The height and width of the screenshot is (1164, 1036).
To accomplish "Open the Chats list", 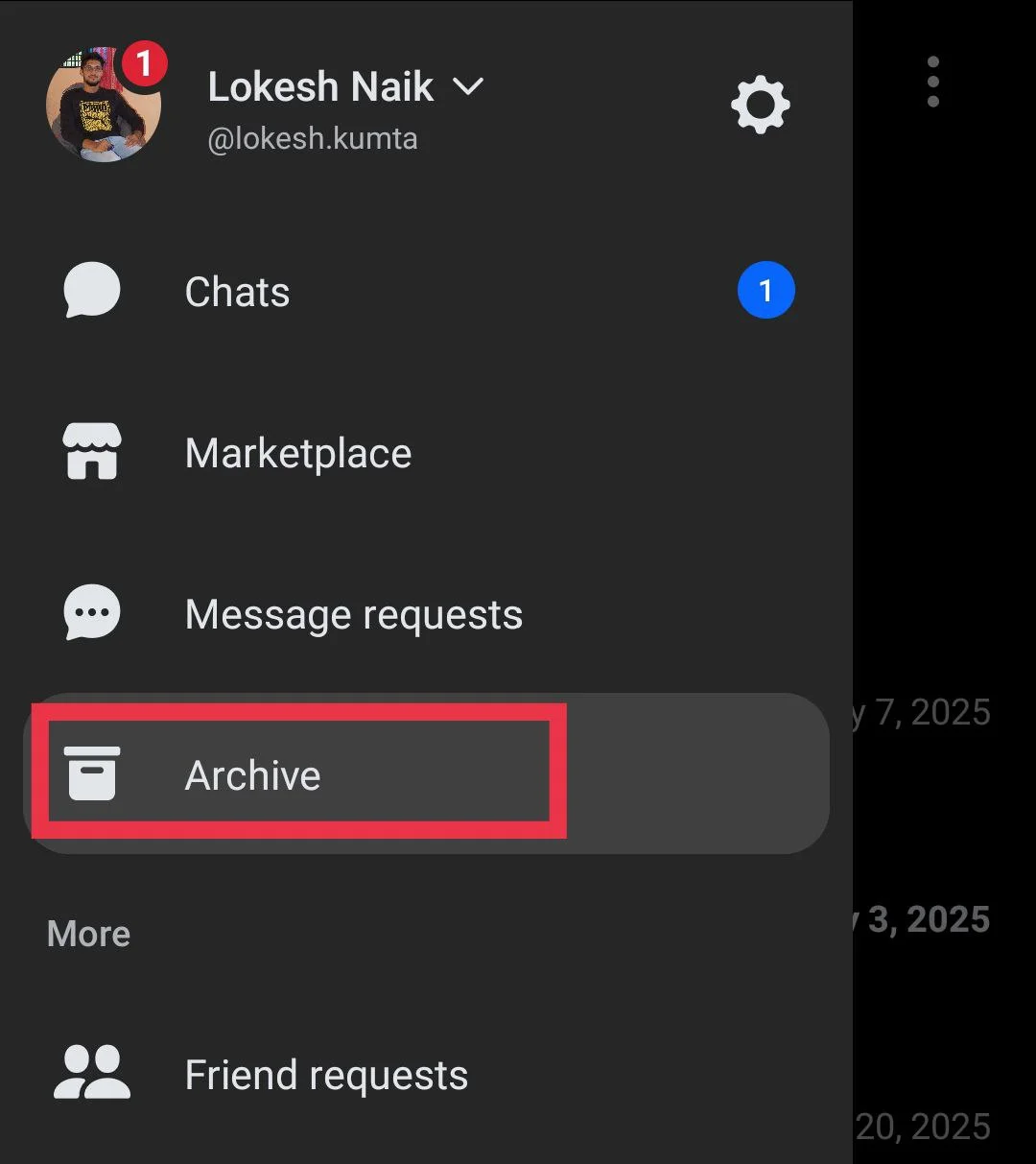I will [x=237, y=292].
